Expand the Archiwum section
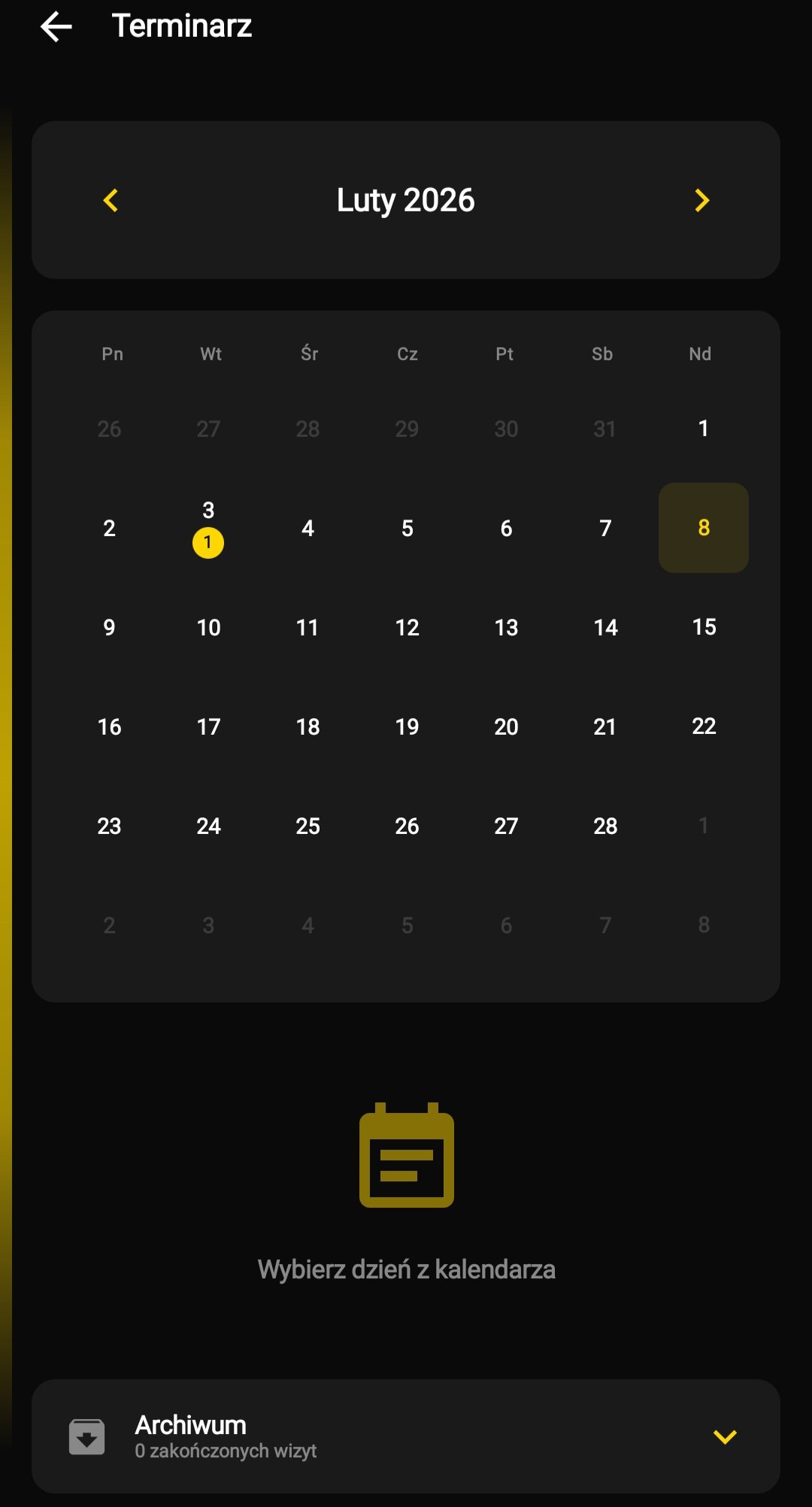Image resolution: width=812 pixels, height=1507 pixels. pyautogui.click(x=406, y=1436)
